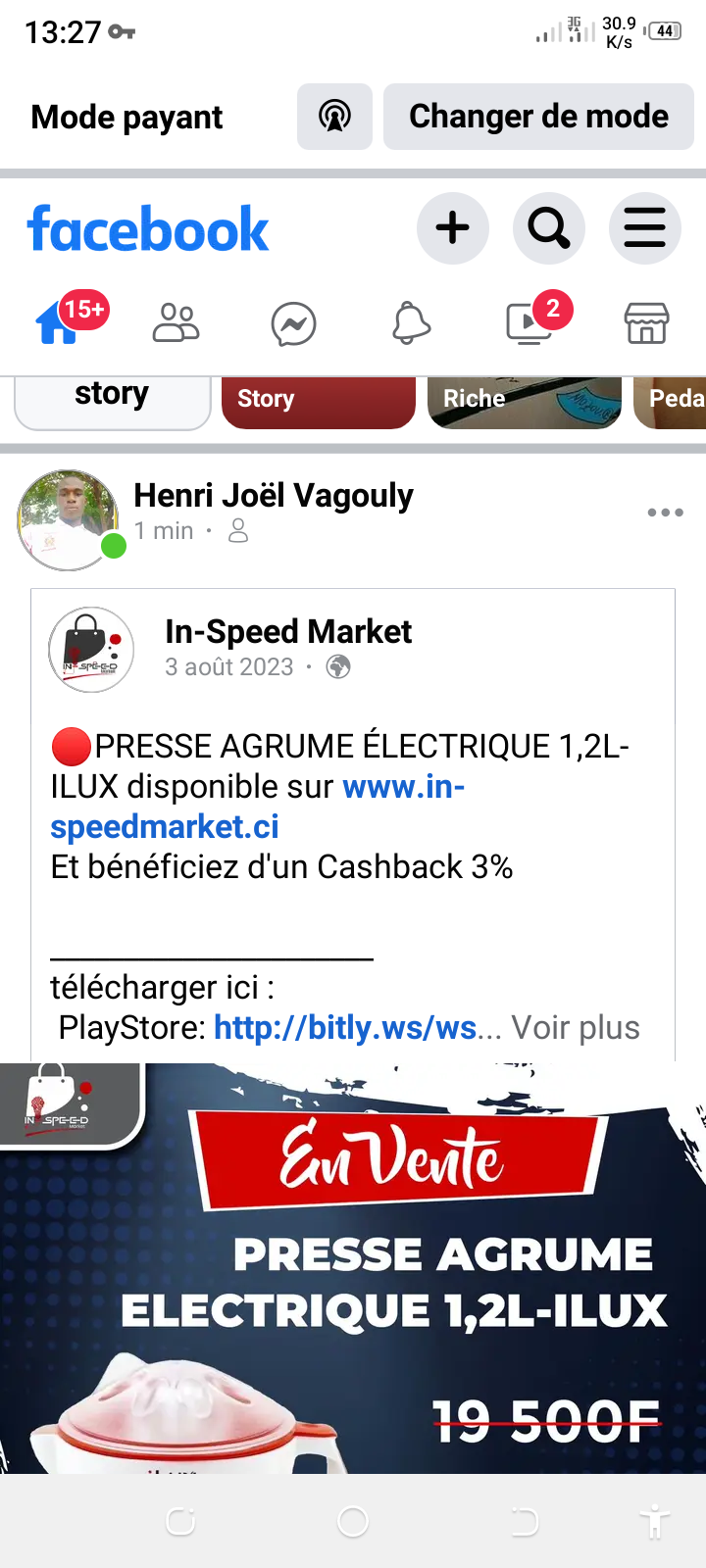This screenshot has height=1568, width=706.
Task: Open post options for Henri Joël Vagouly
Action: click(665, 513)
